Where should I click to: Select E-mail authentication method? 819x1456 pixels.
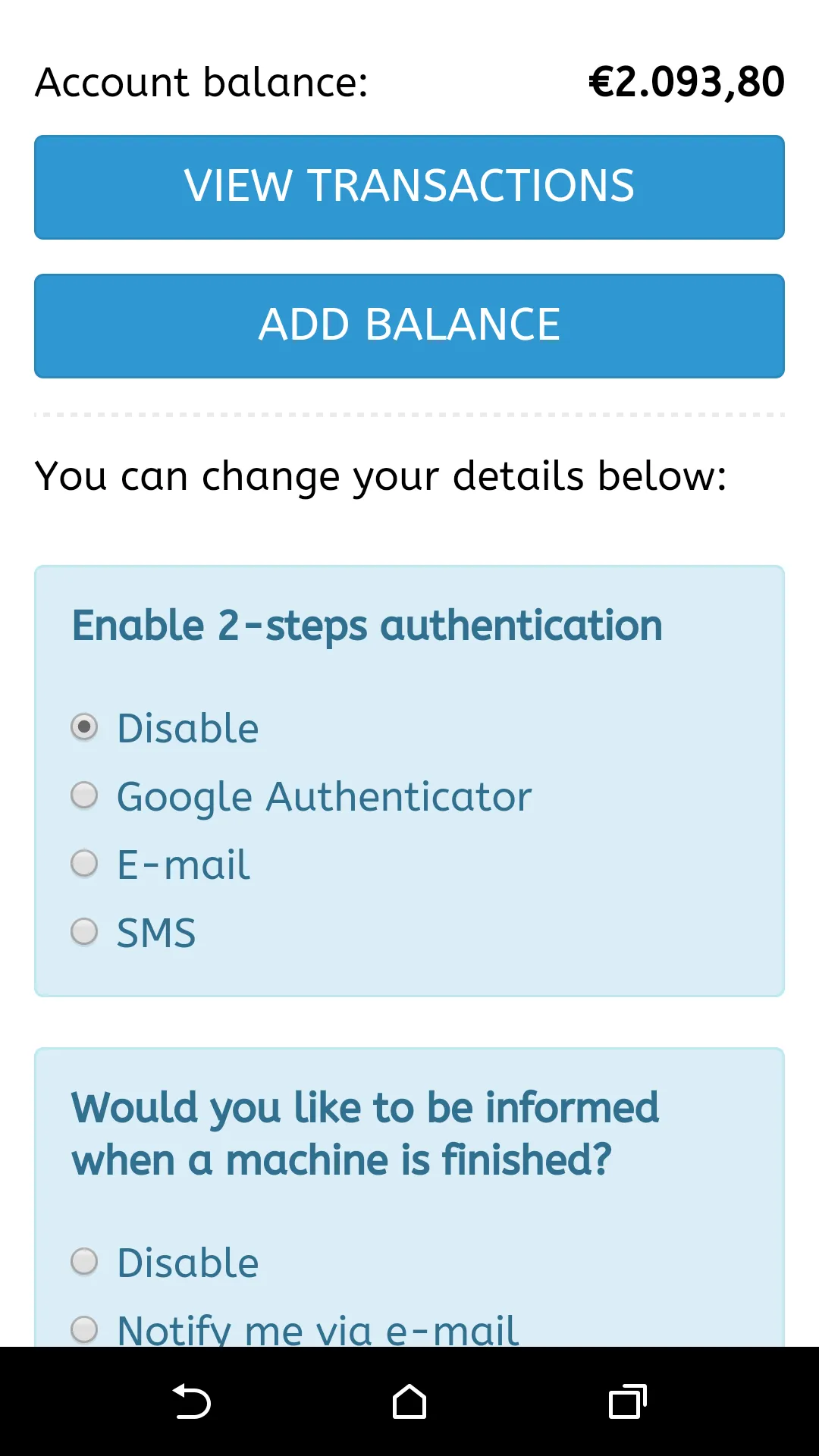coord(84,864)
